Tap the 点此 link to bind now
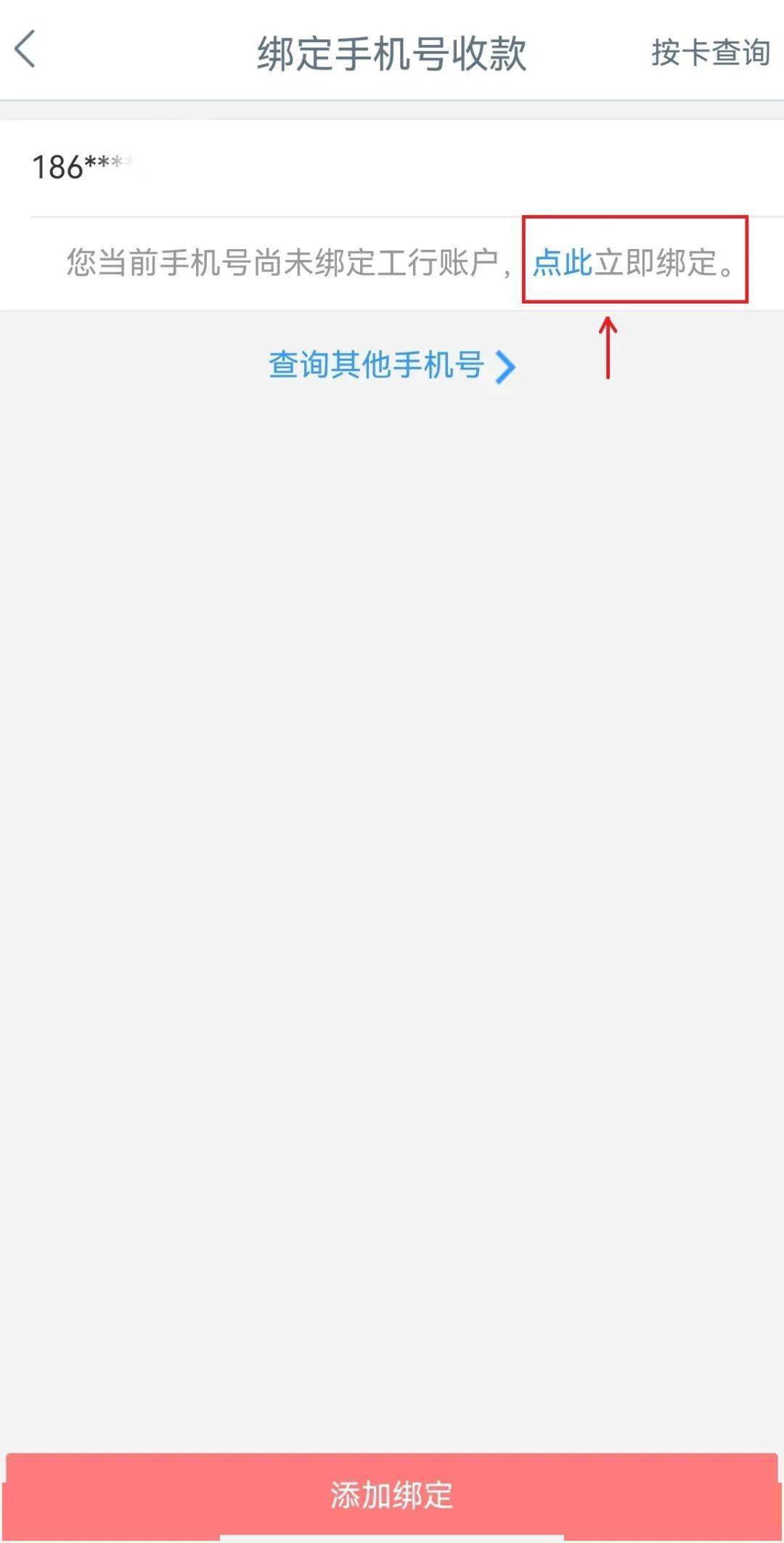 click(563, 262)
